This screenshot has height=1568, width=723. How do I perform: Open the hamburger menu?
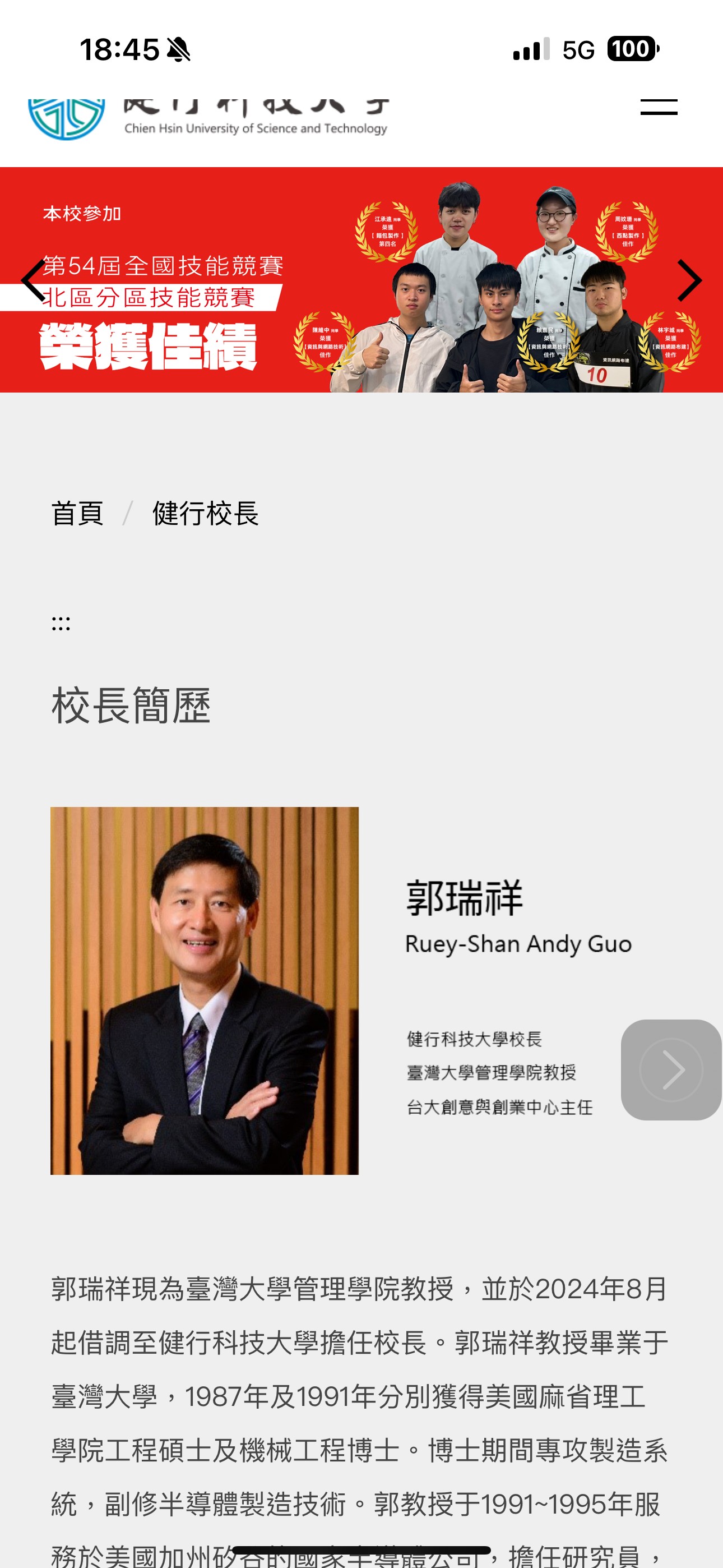coord(659,108)
